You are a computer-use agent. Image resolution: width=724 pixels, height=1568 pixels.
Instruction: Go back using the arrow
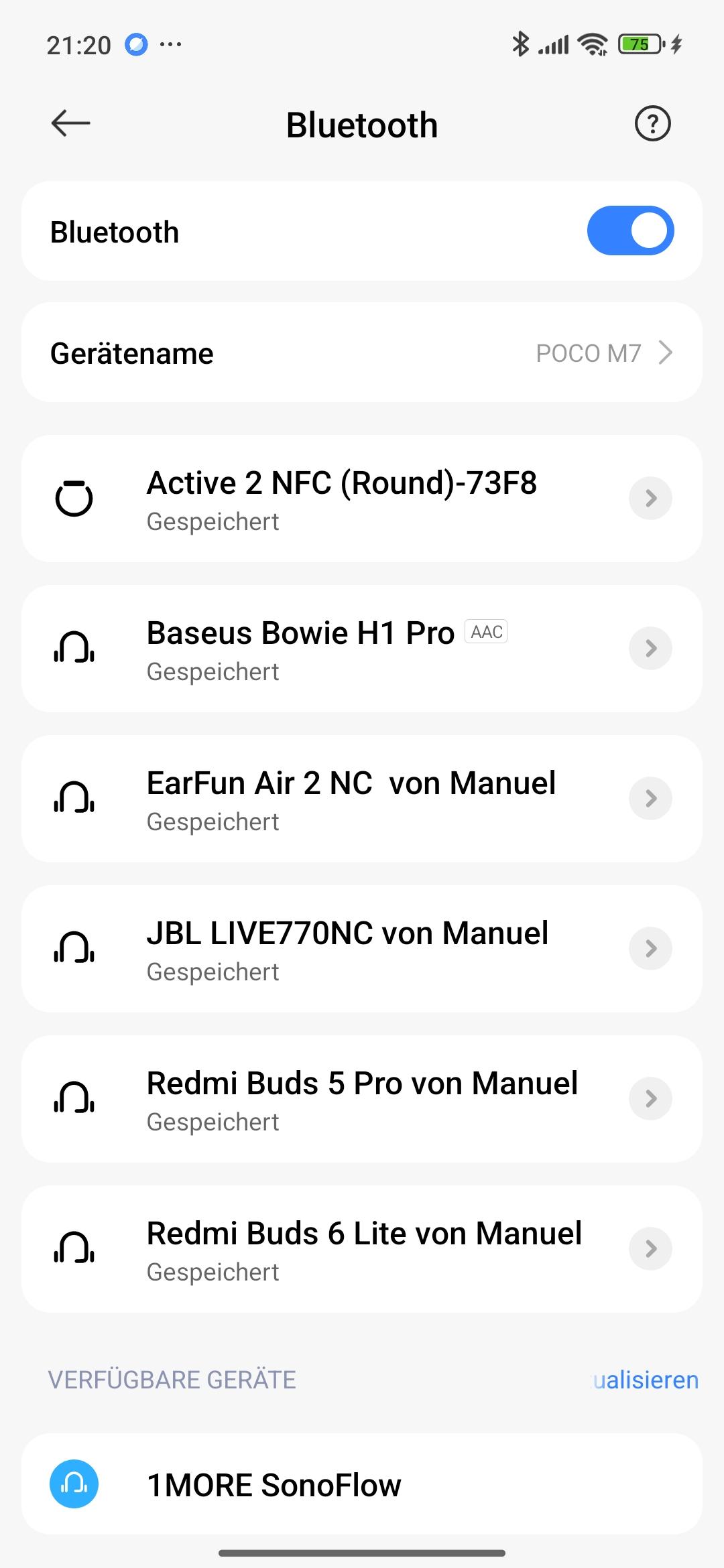click(70, 124)
